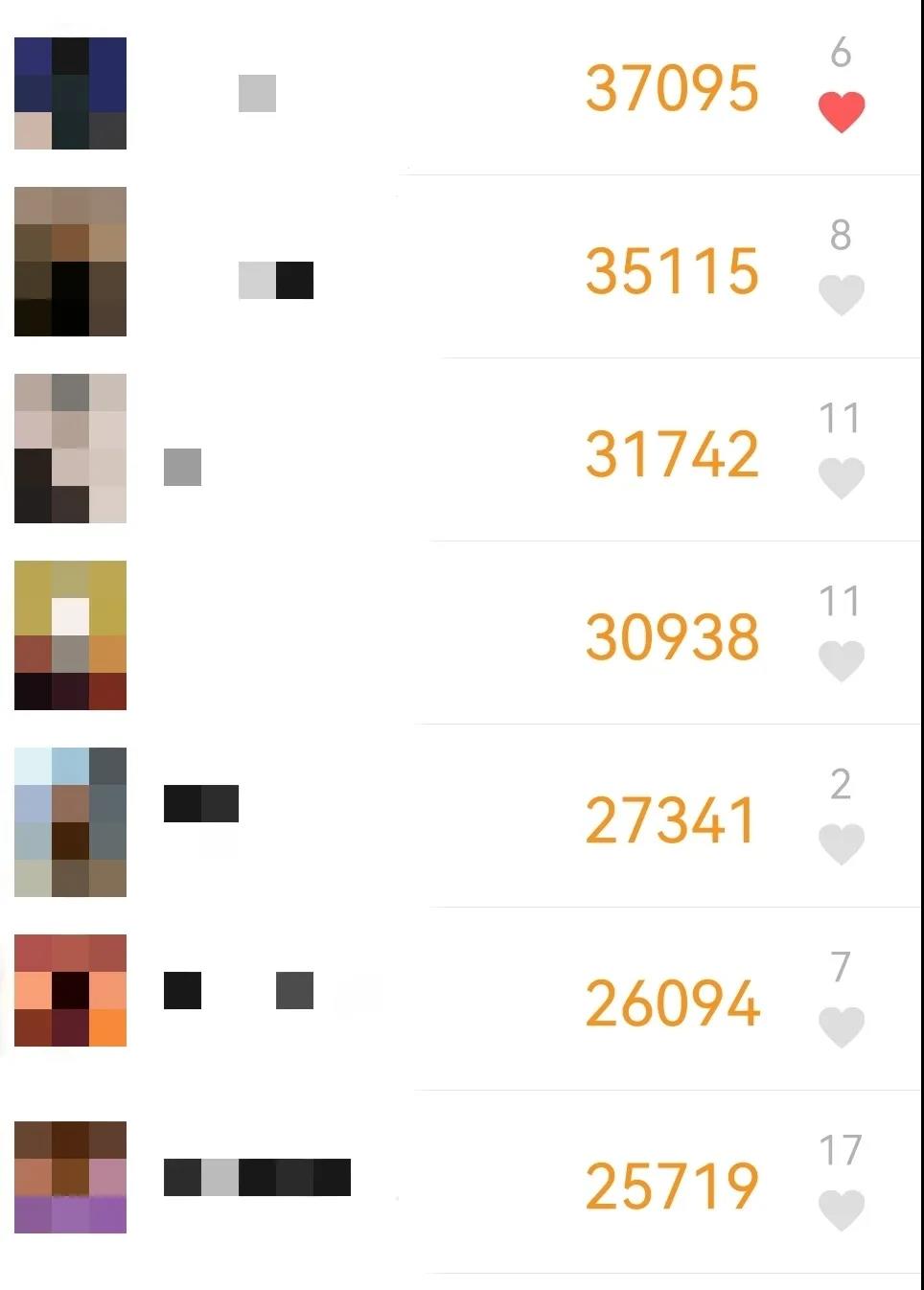Open the profile of the 37095-step user
This screenshot has height=1290, width=924.
[x=70, y=94]
